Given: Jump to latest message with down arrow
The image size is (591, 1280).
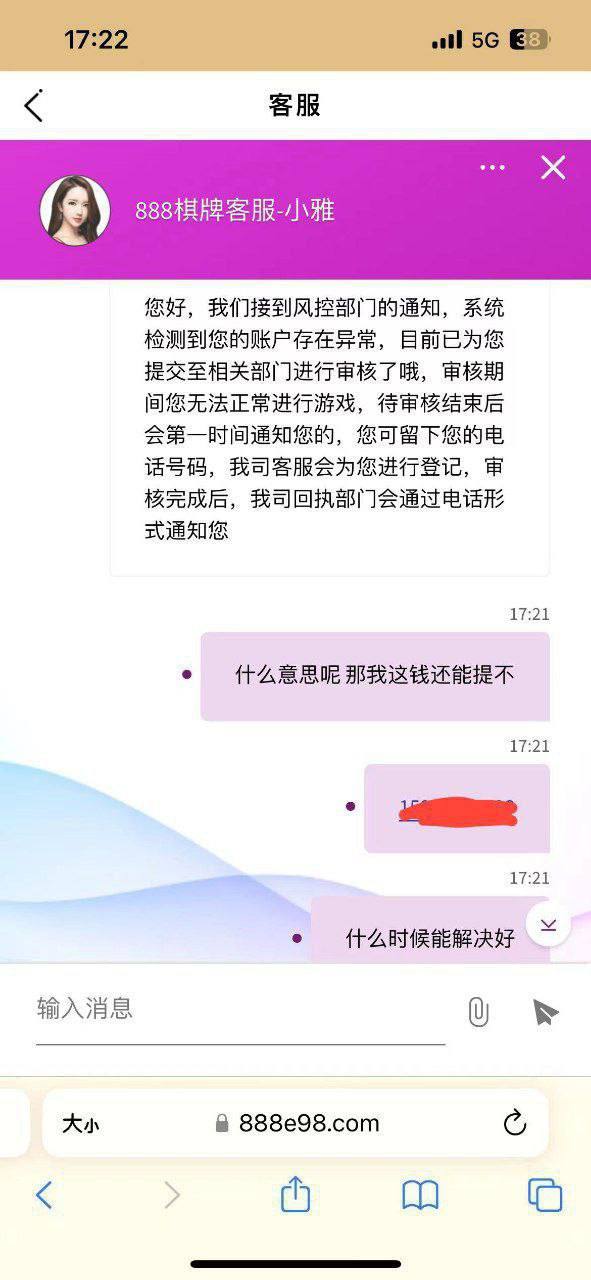Looking at the screenshot, I should point(548,925).
